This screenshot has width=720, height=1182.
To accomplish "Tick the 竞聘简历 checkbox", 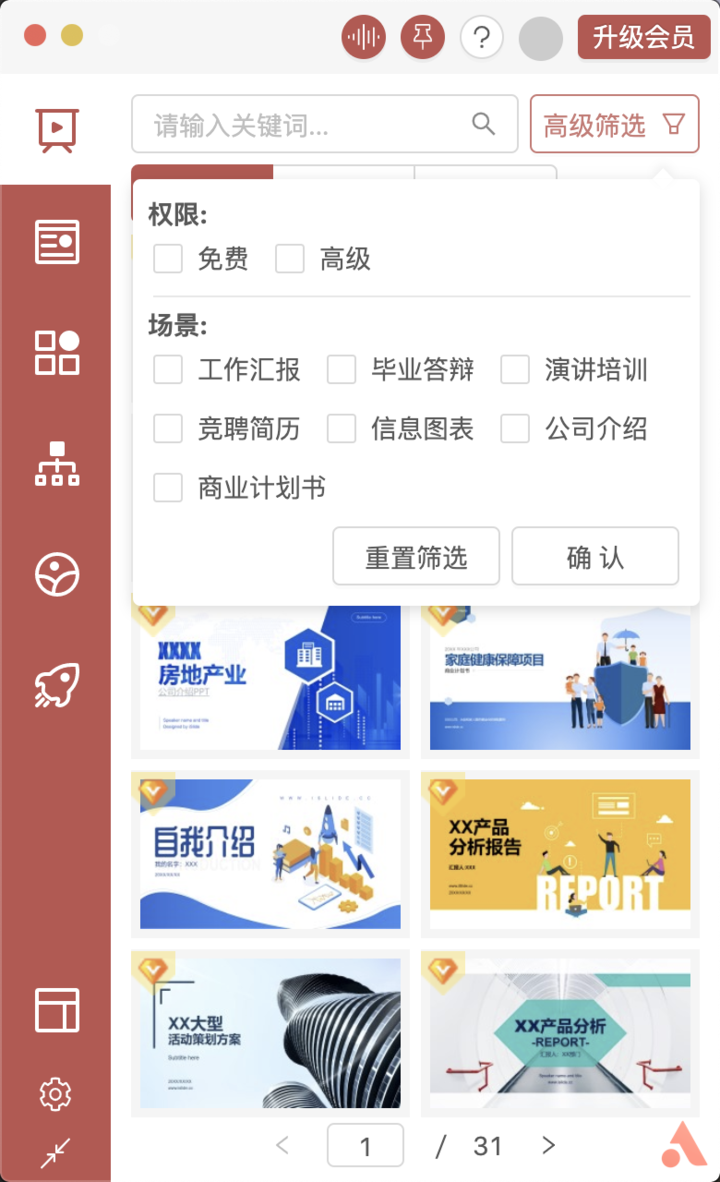I will [x=168, y=429].
